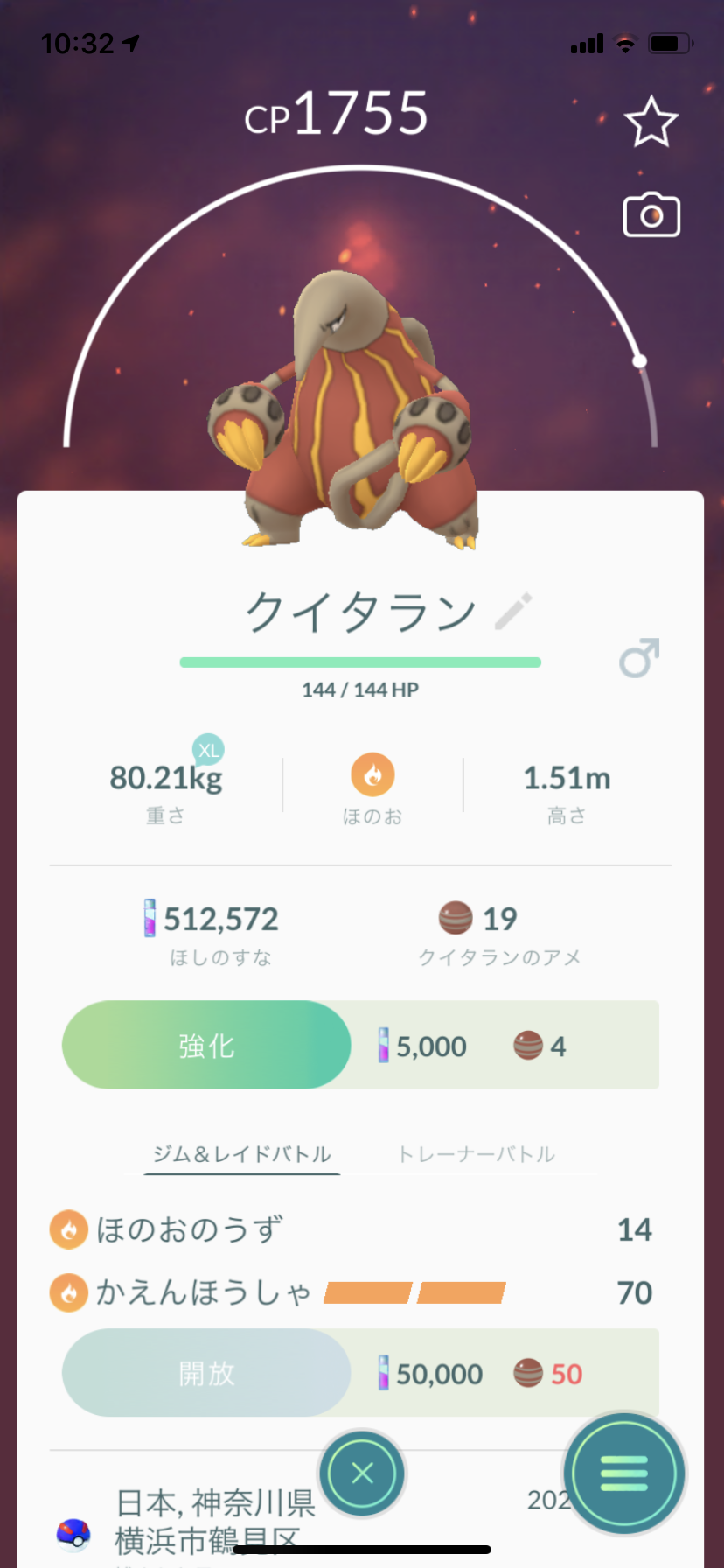Select the ジム&レイドバトル tab
The width and height of the screenshot is (724, 1568).
pyautogui.click(x=242, y=1154)
